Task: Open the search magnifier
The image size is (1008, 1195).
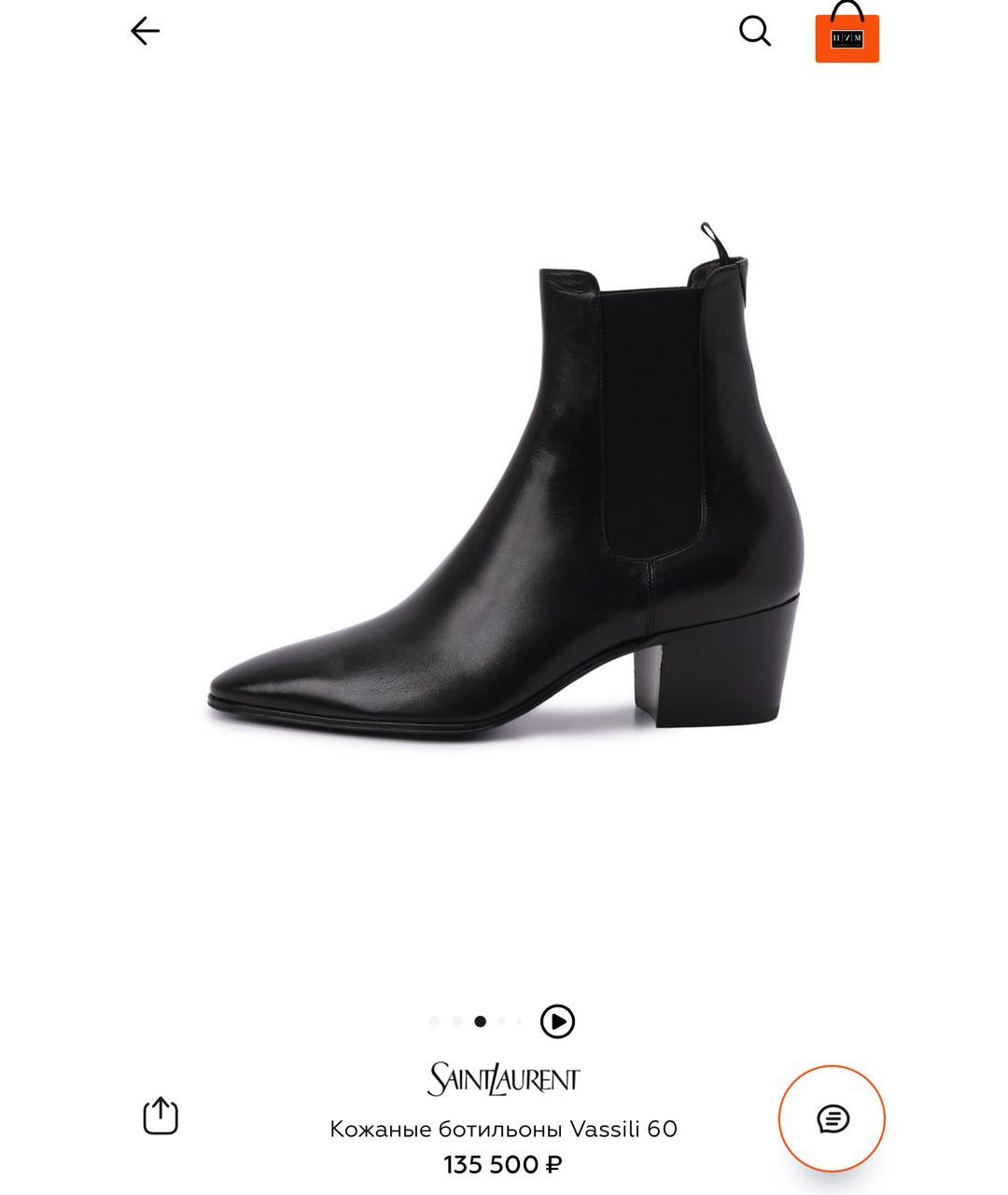Action: coord(755,32)
